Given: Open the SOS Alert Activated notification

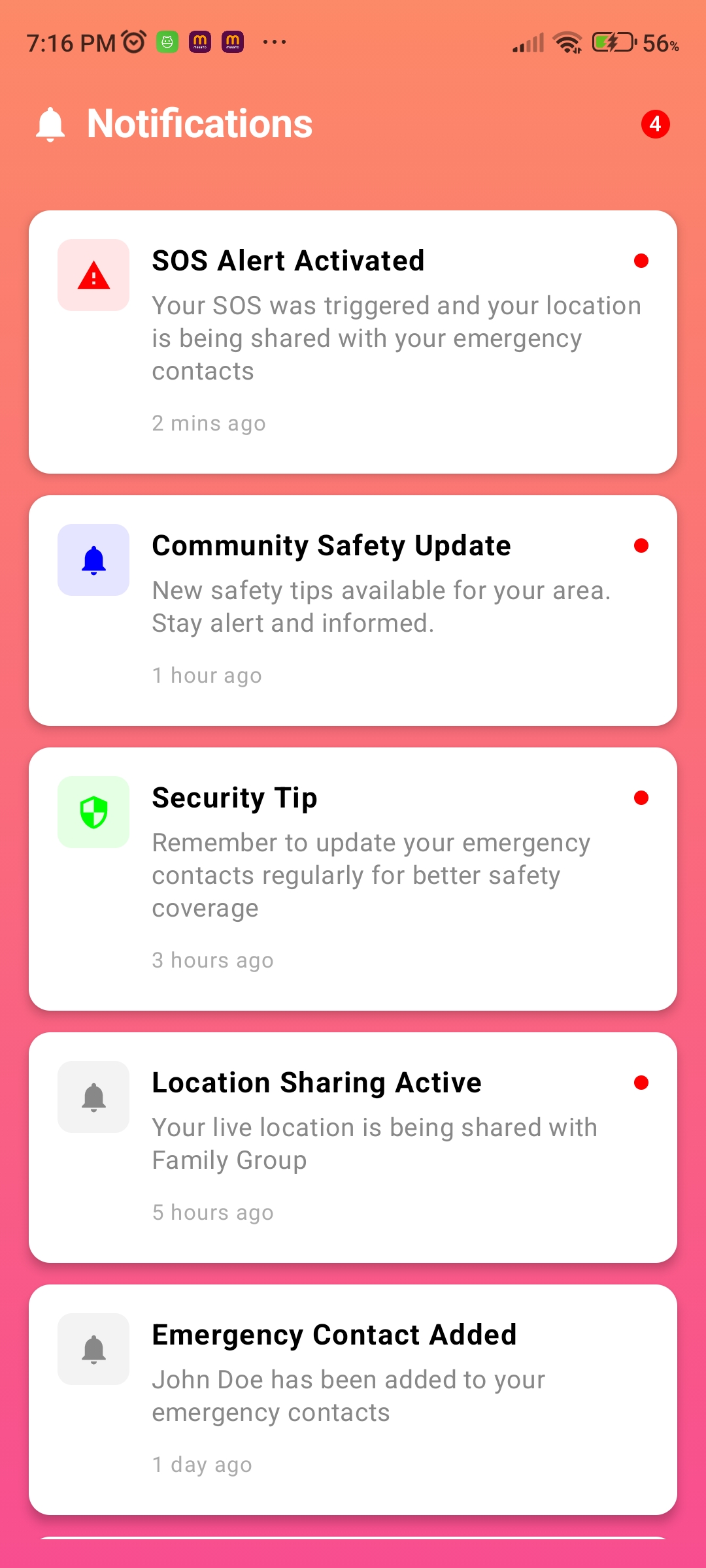Looking at the screenshot, I should point(353,341).
